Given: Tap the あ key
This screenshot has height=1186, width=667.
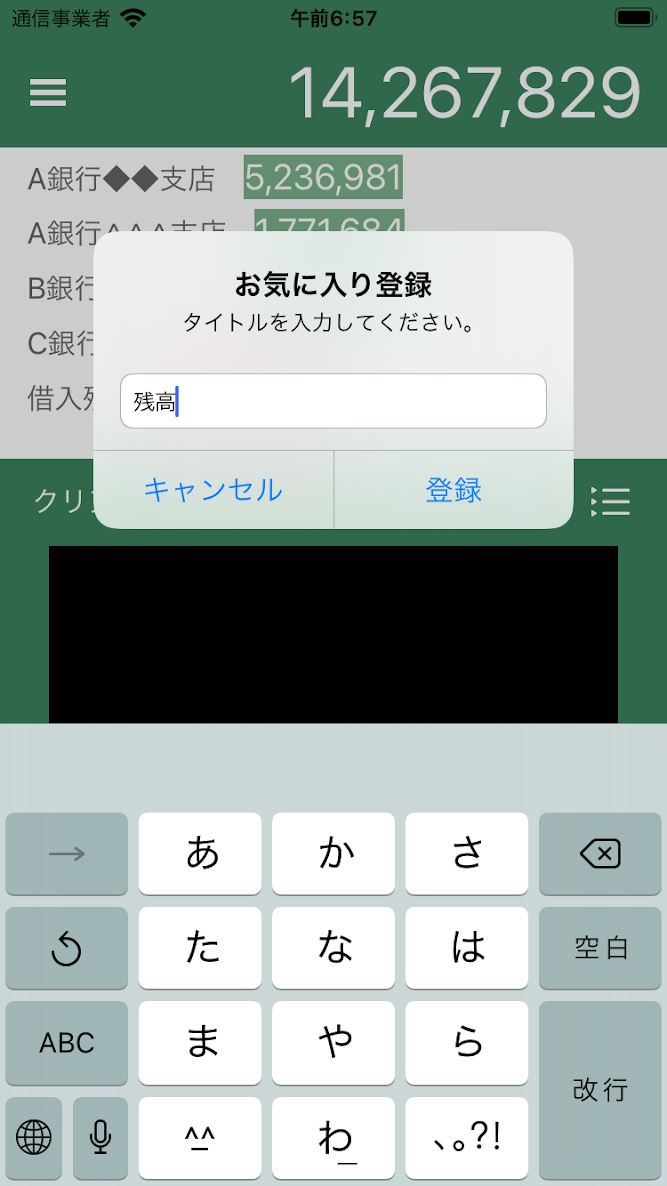Looking at the screenshot, I should point(200,854).
